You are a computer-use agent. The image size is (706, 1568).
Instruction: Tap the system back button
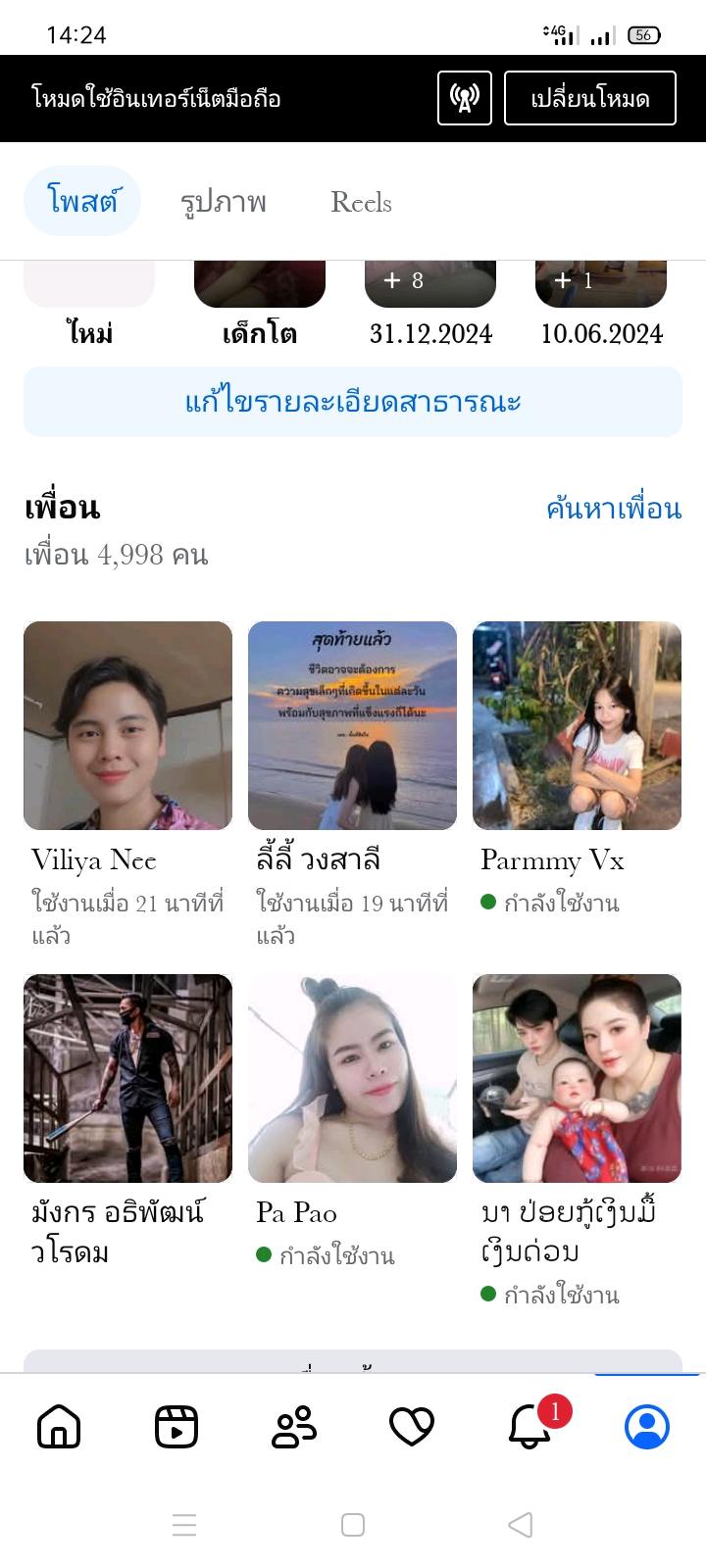(x=521, y=1525)
